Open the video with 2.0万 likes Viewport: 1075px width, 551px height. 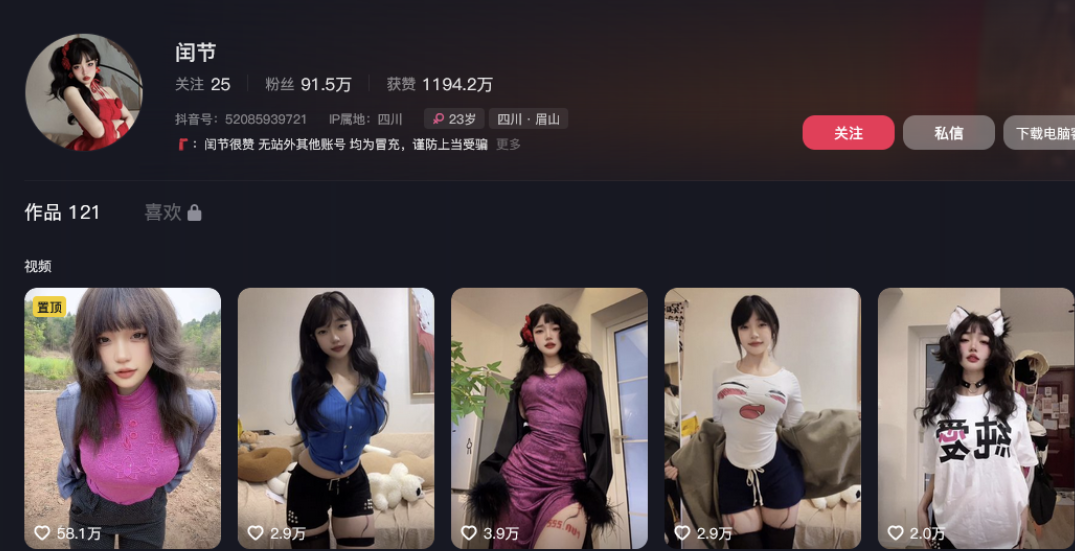pos(975,417)
